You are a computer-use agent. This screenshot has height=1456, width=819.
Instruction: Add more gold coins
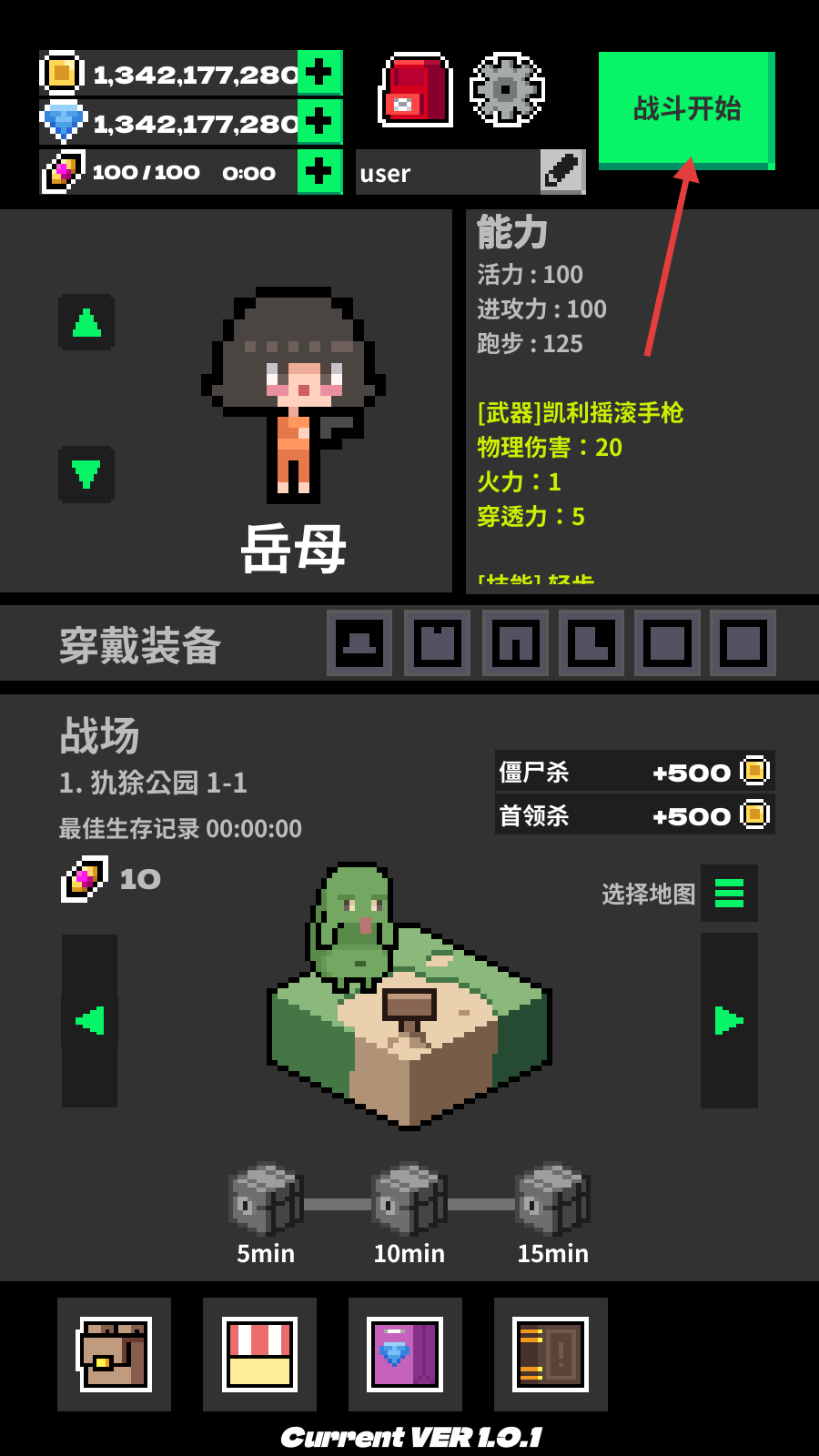coord(319,73)
